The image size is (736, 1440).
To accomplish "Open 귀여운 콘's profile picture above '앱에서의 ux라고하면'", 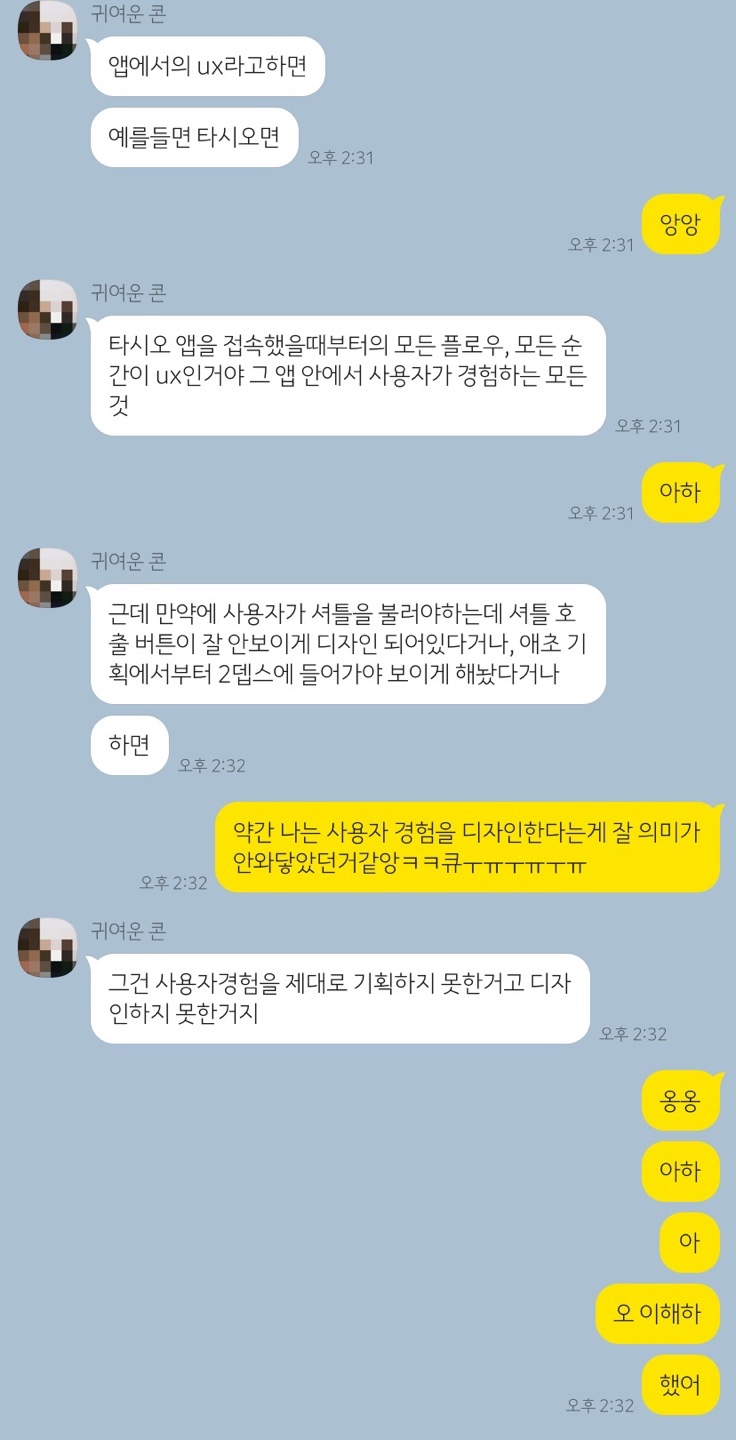I will point(47,31).
